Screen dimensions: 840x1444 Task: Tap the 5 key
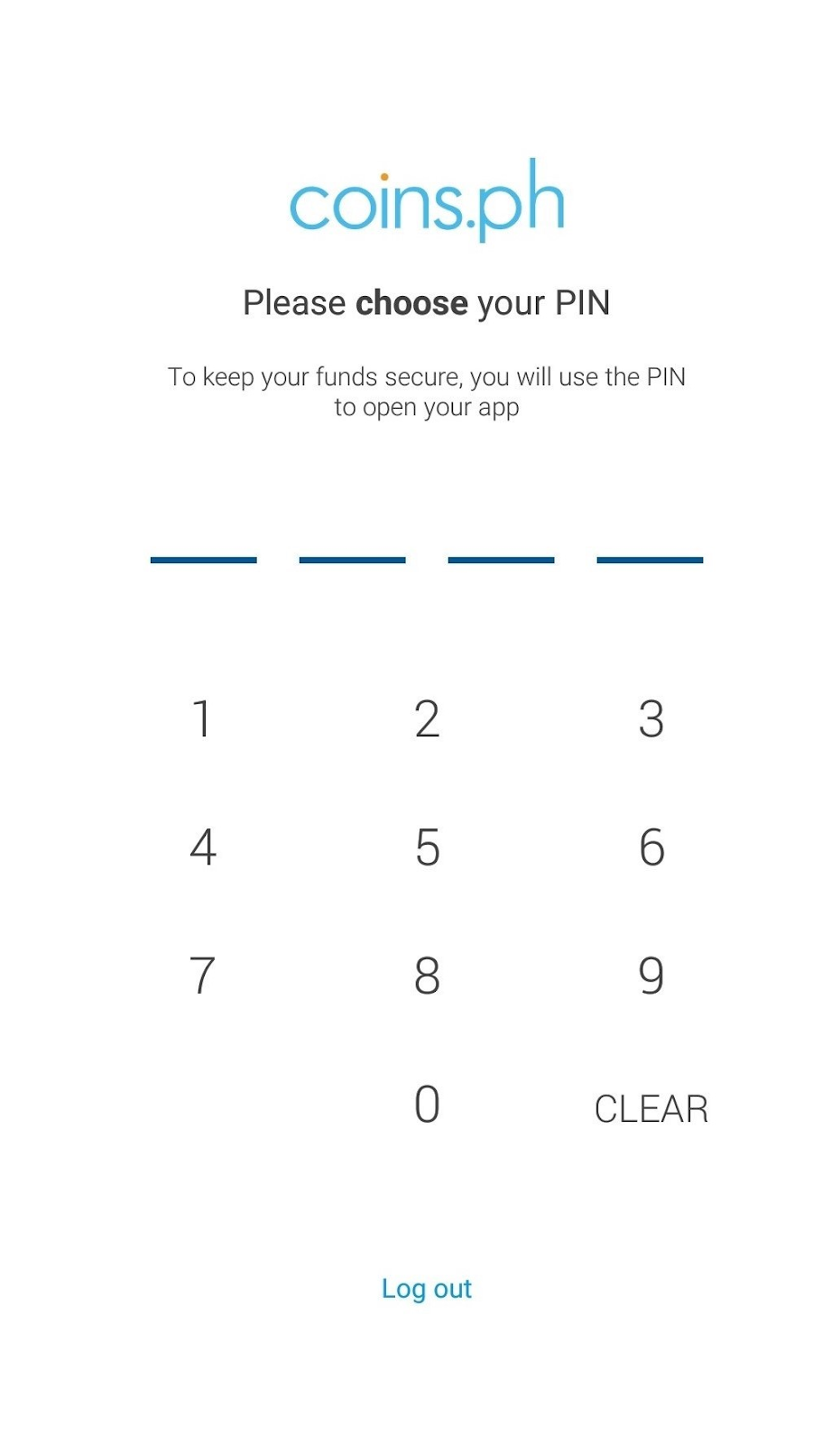[x=427, y=847]
